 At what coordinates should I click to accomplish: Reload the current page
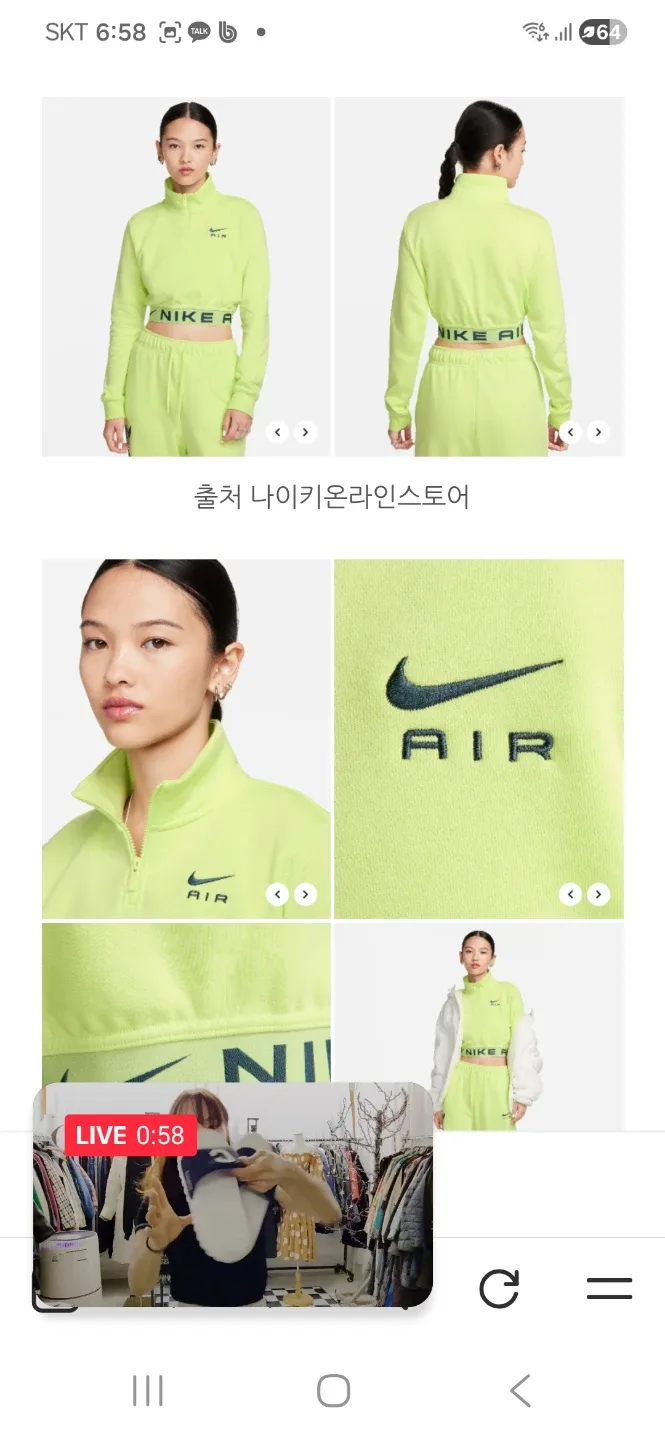click(499, 1288)
